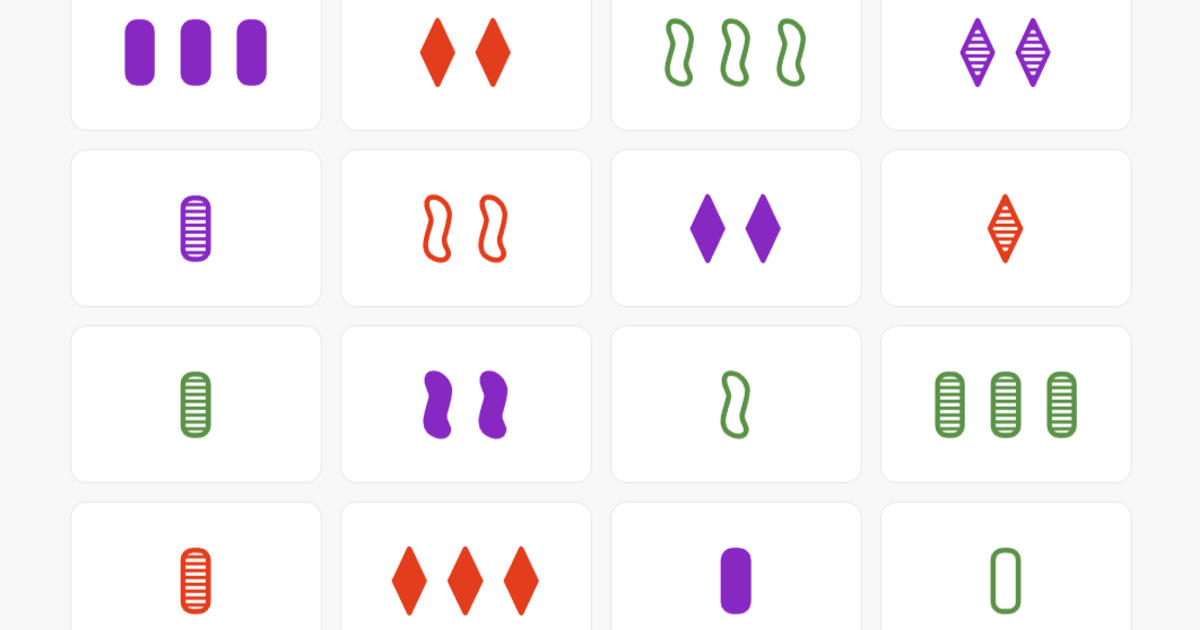
Task: Tap the single green outlined squiggle card
Action: pyautogui.click(x=736, y=404)
